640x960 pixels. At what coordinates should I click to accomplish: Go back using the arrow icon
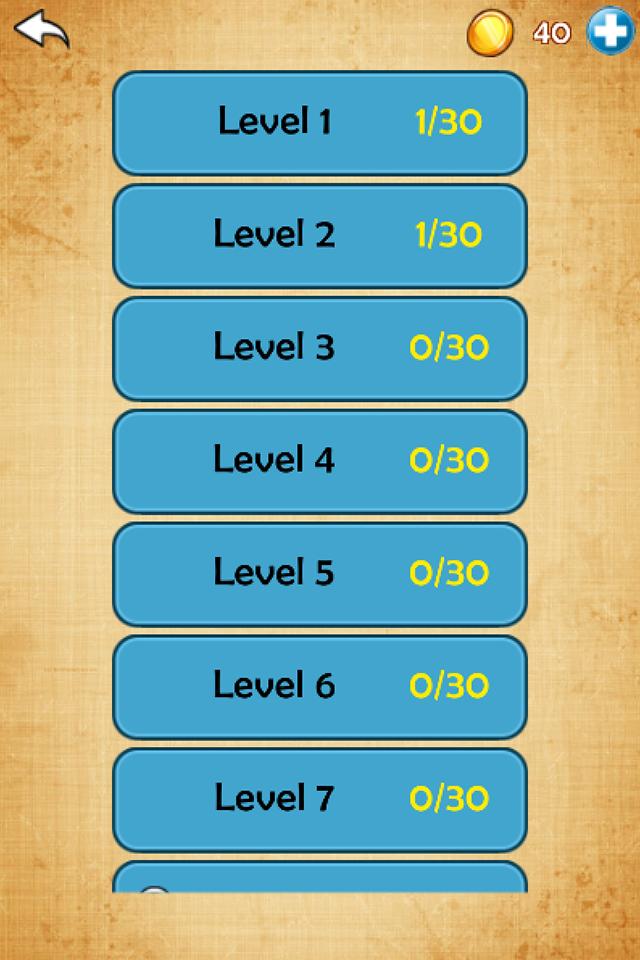[41, 30]
